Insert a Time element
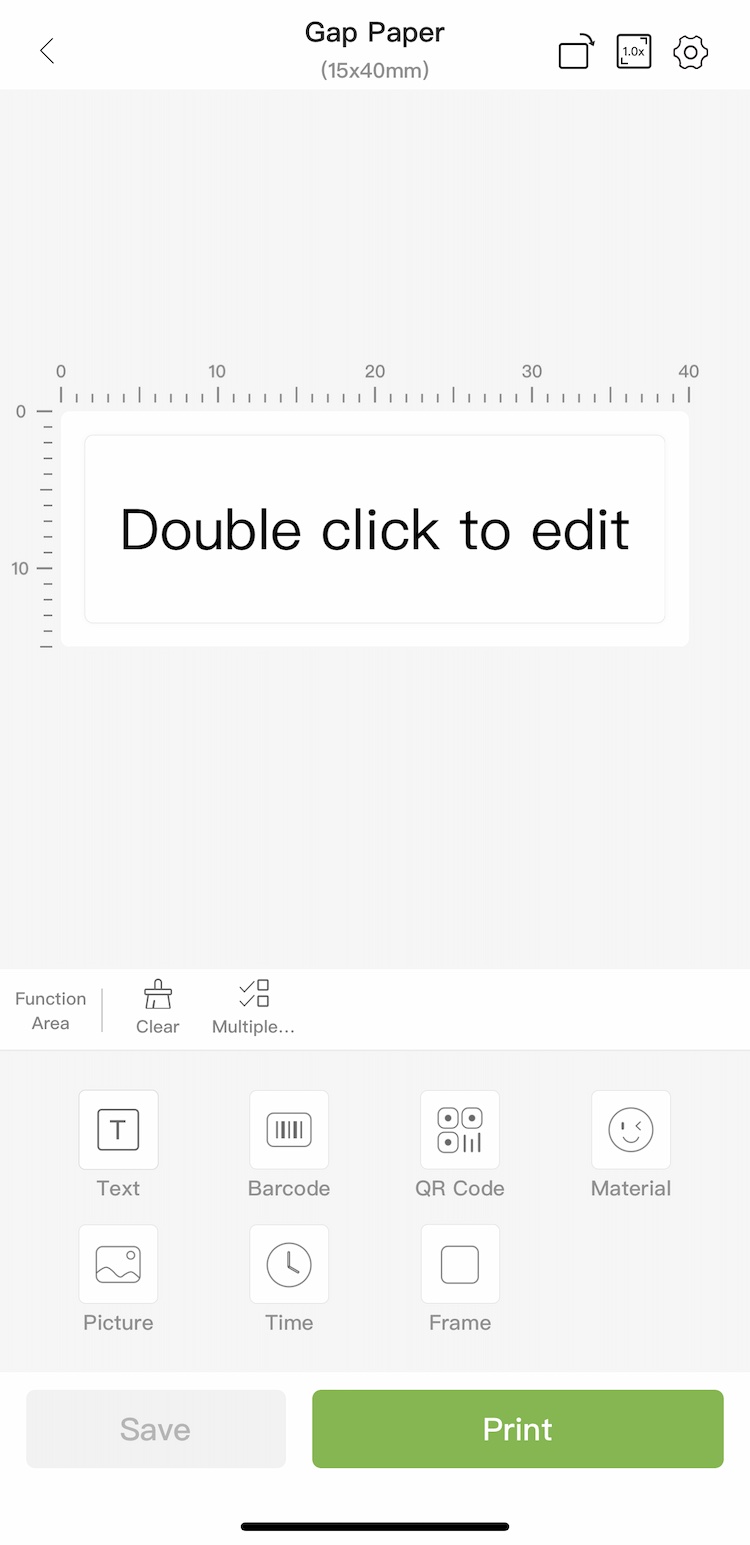This screenshot has height=1545, width=750. pos(289,1265)
